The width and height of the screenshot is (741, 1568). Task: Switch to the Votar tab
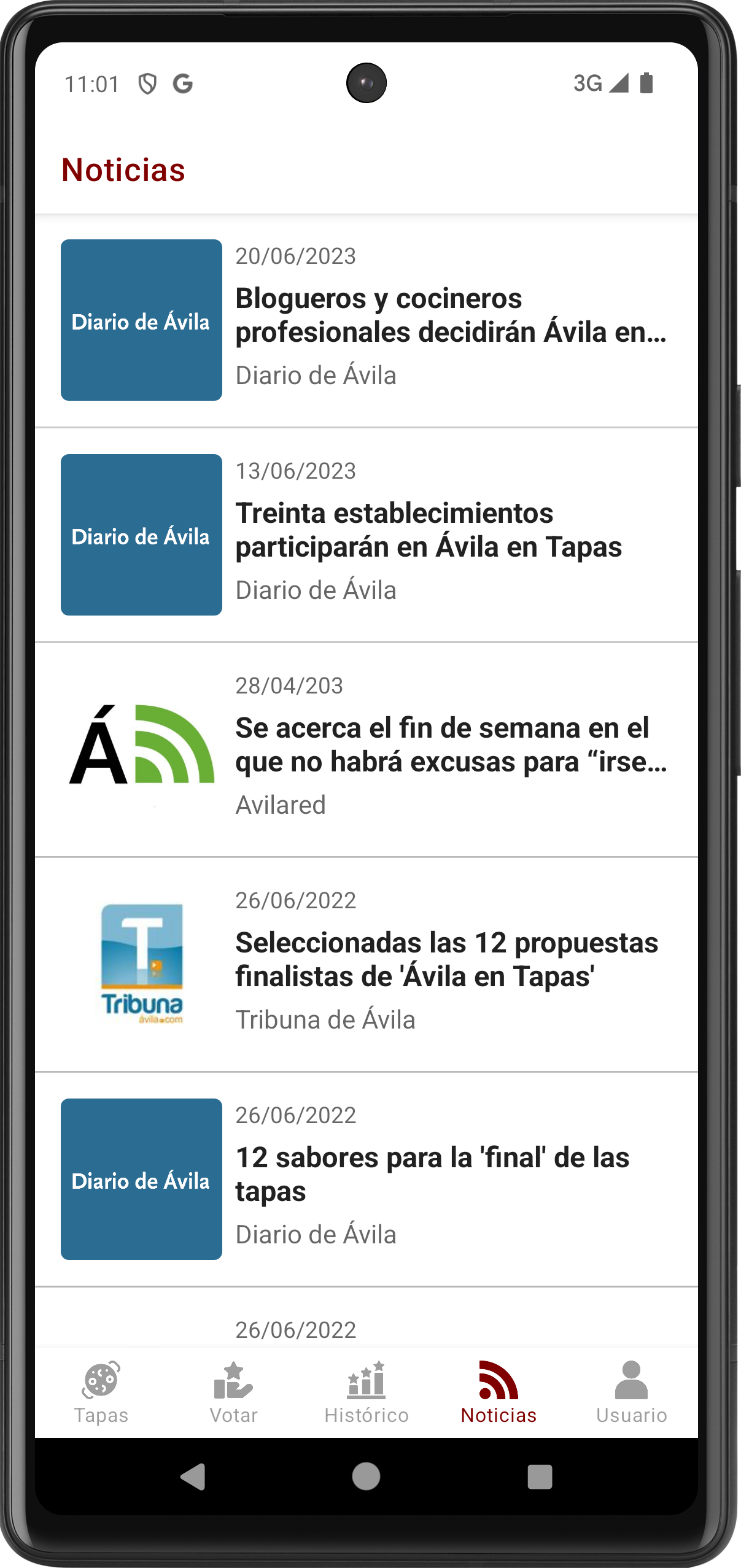234,1392
